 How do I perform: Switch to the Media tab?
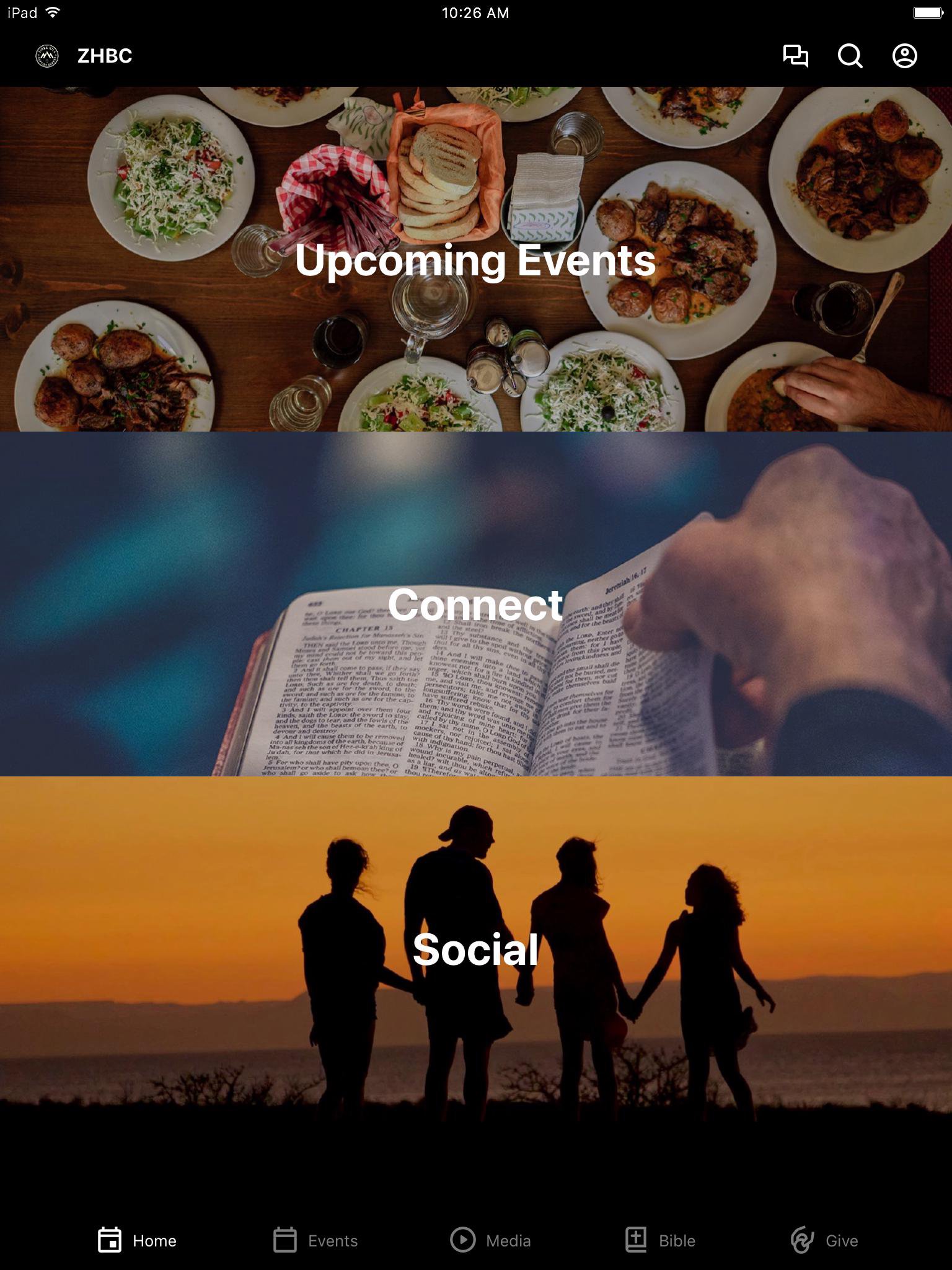(490, 1240)
